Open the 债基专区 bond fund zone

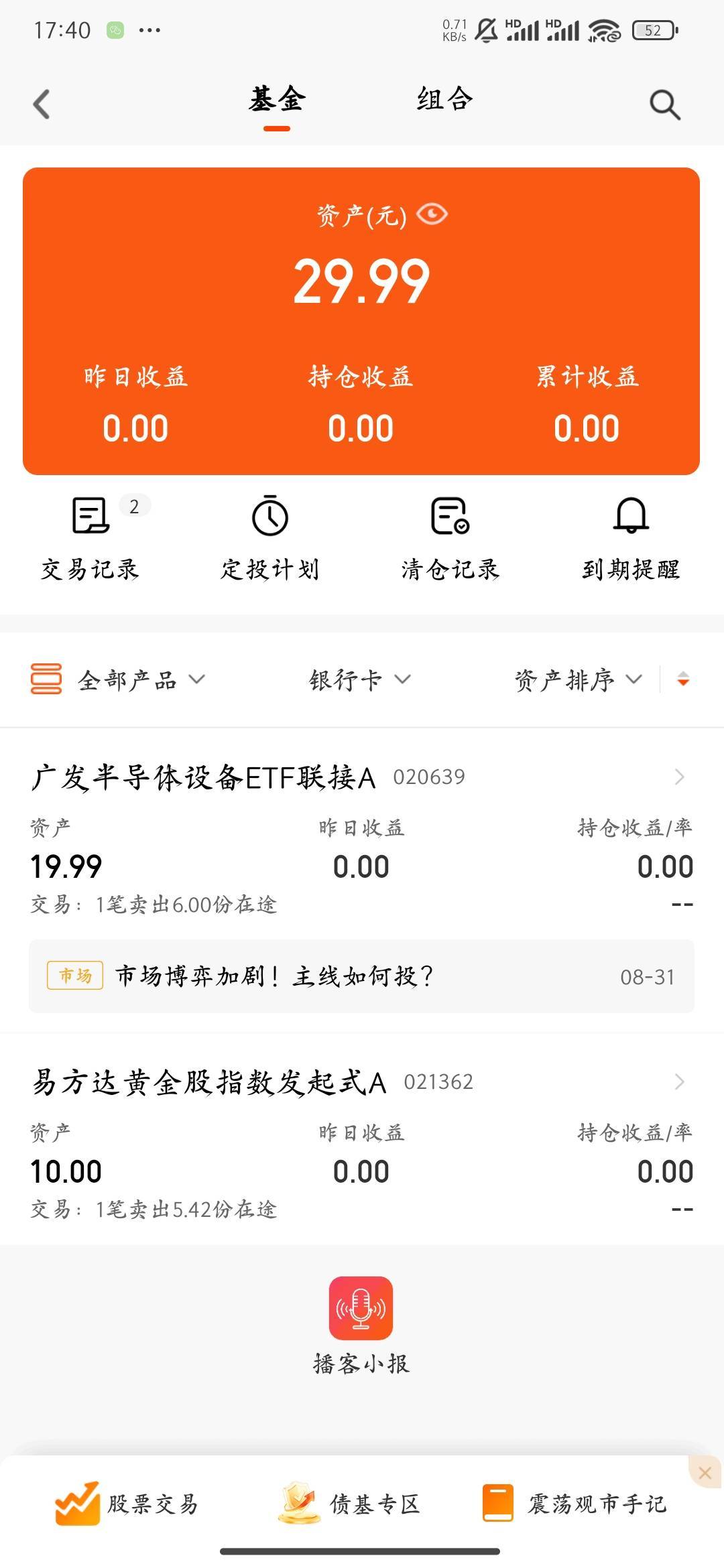click(x=349, y=1504)
